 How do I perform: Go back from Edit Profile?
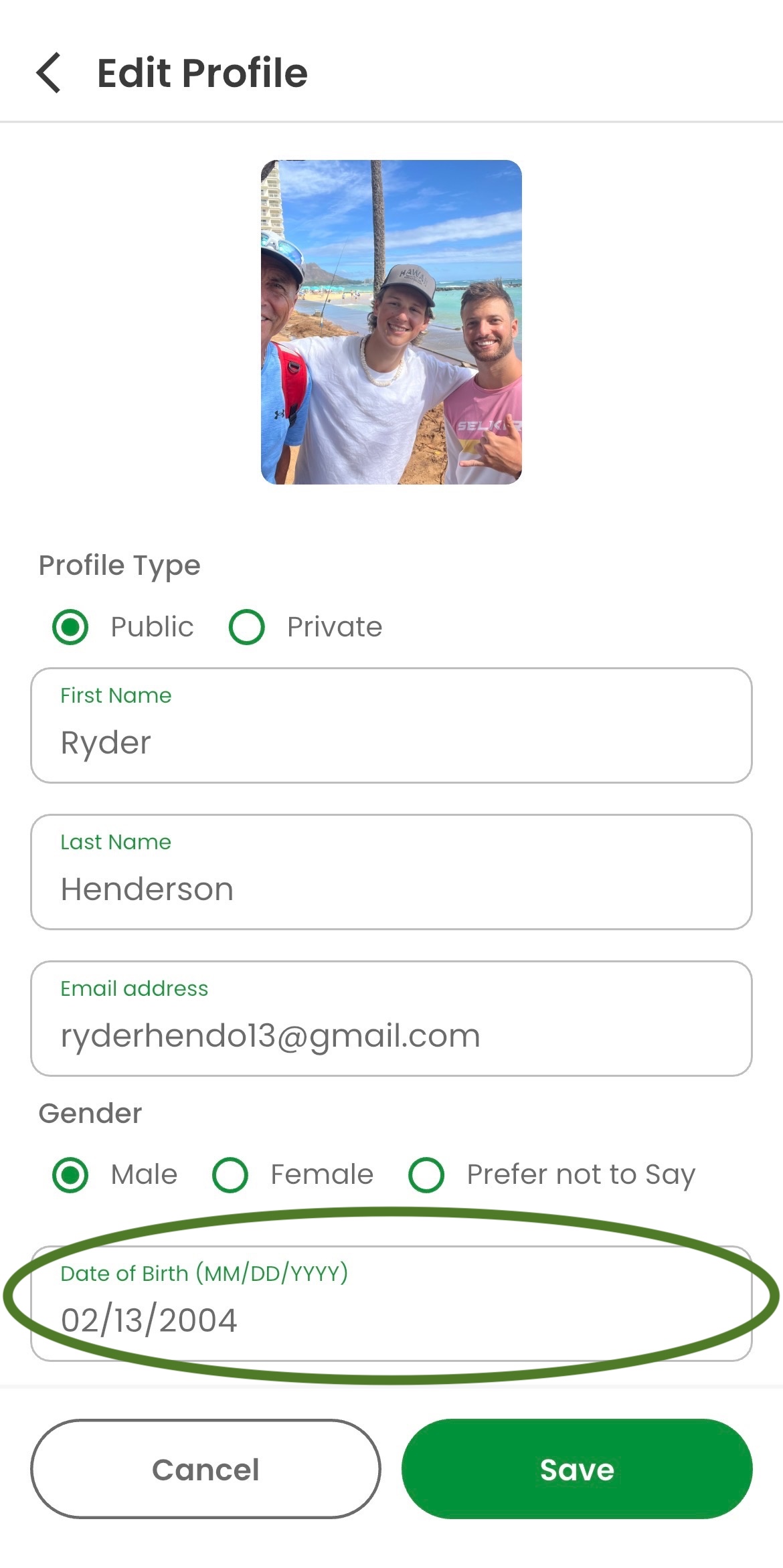[x=48, y=72]
